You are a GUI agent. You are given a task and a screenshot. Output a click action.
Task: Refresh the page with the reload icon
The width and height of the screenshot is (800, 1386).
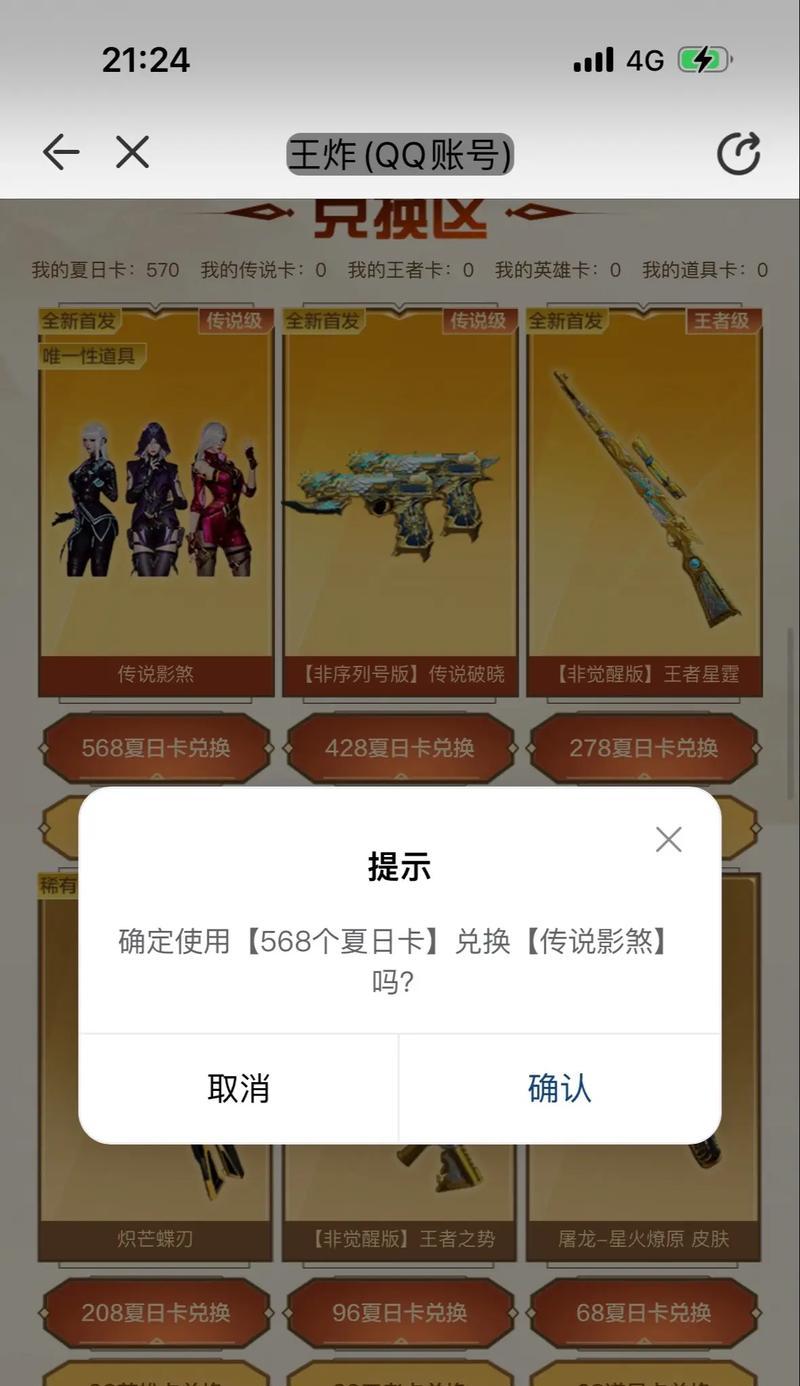(x=739, y=154)
